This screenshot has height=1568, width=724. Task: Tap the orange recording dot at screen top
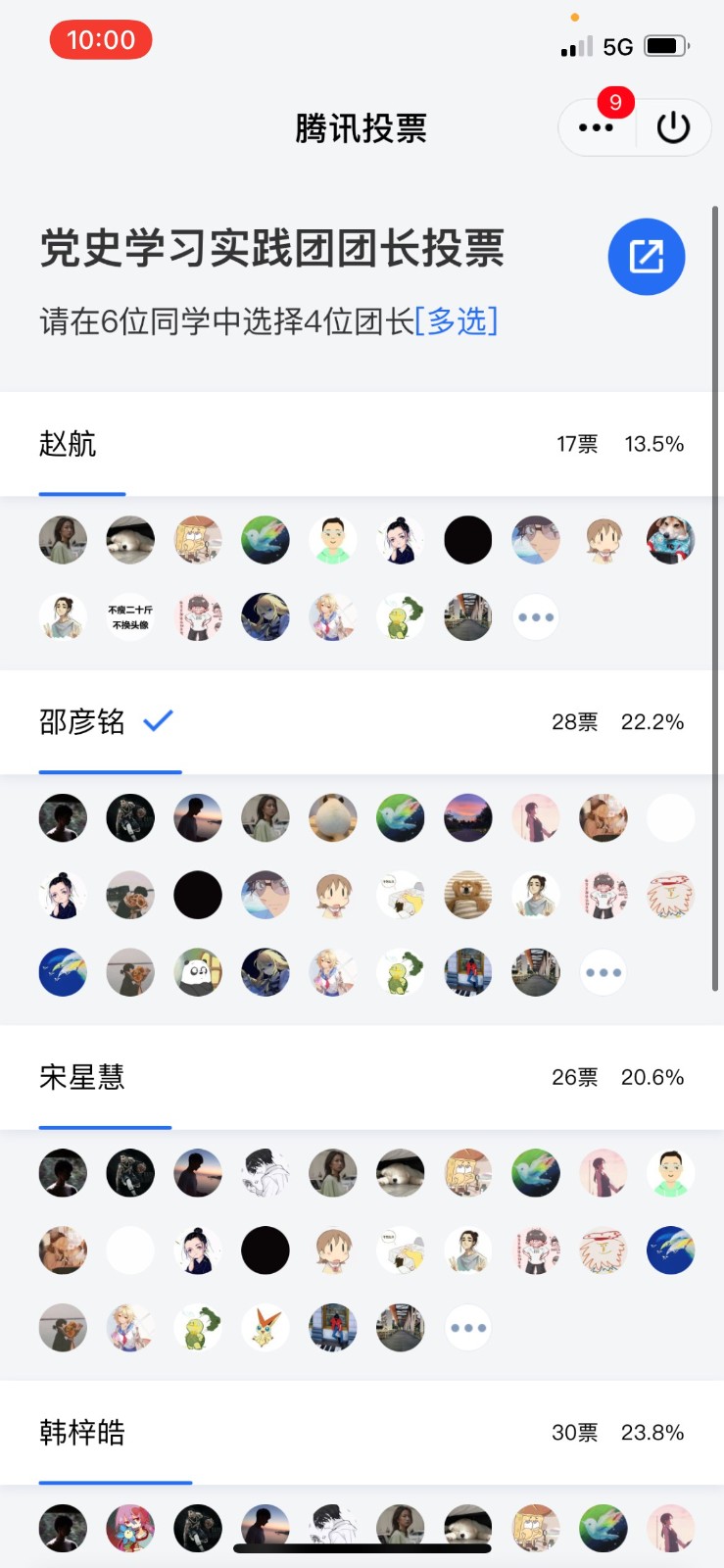[x=576, y=17]
